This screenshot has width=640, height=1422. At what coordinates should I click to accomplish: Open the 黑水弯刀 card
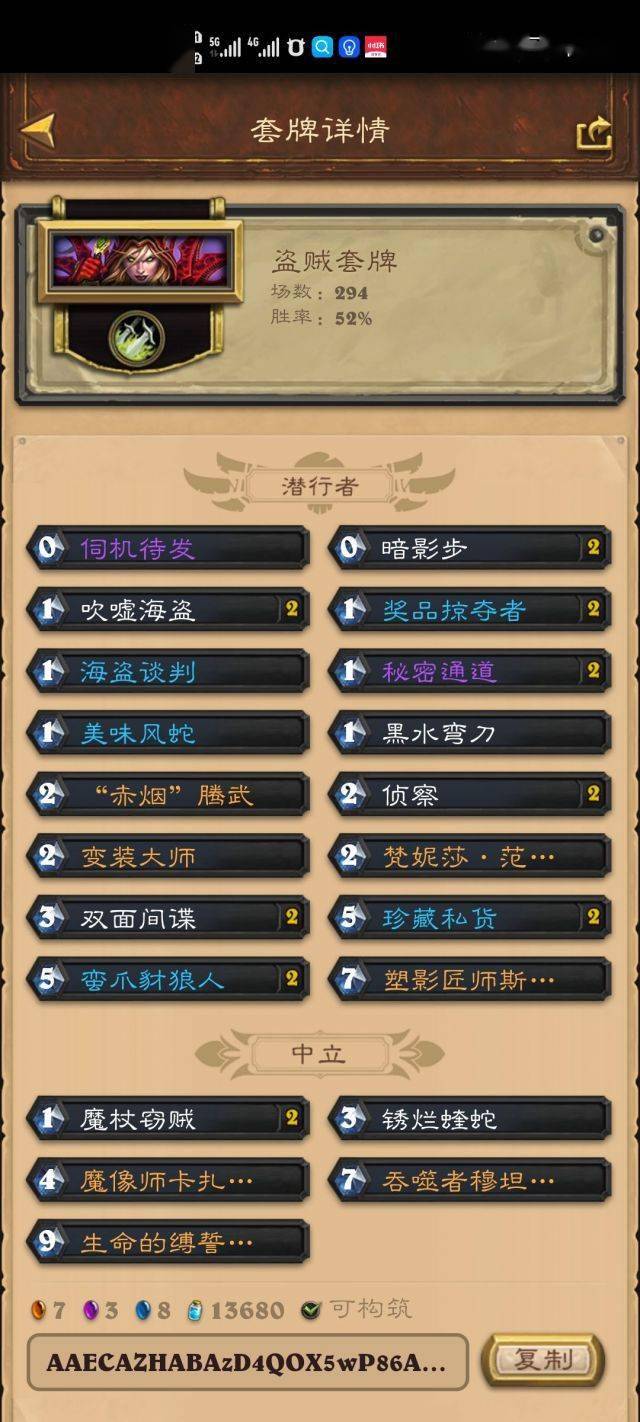[x=468, y=734]
